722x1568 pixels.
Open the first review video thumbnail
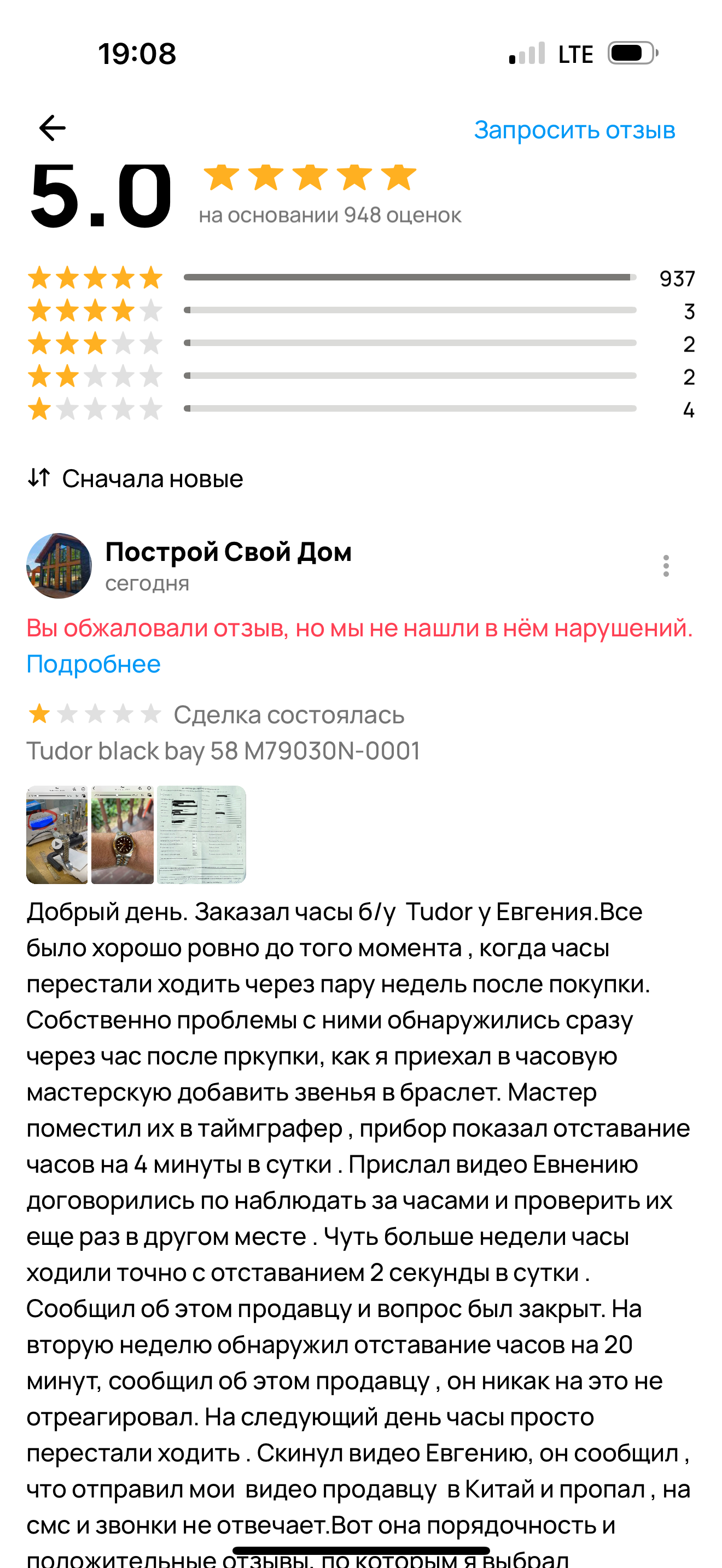tap(57, 834)
